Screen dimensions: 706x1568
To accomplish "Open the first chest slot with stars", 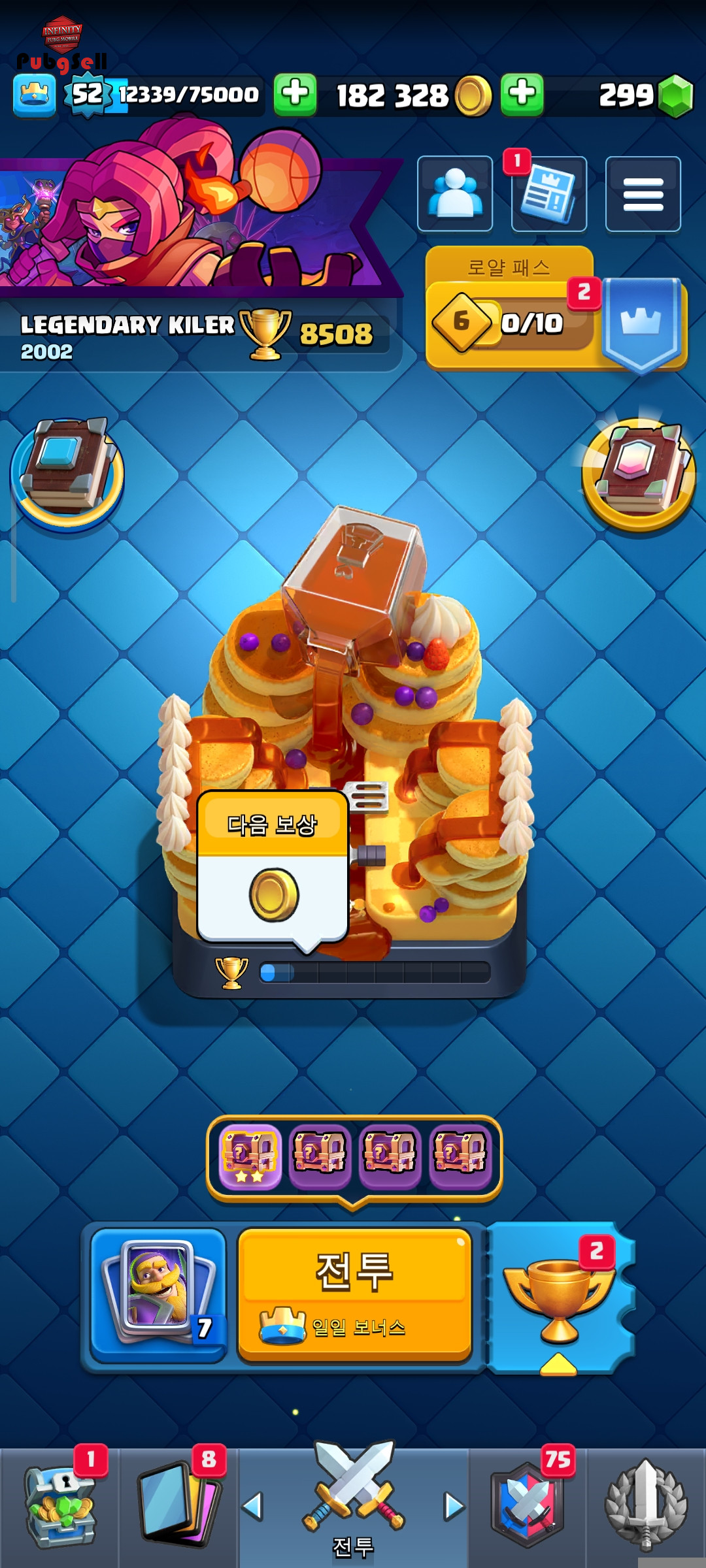I will pos(250,1156).
